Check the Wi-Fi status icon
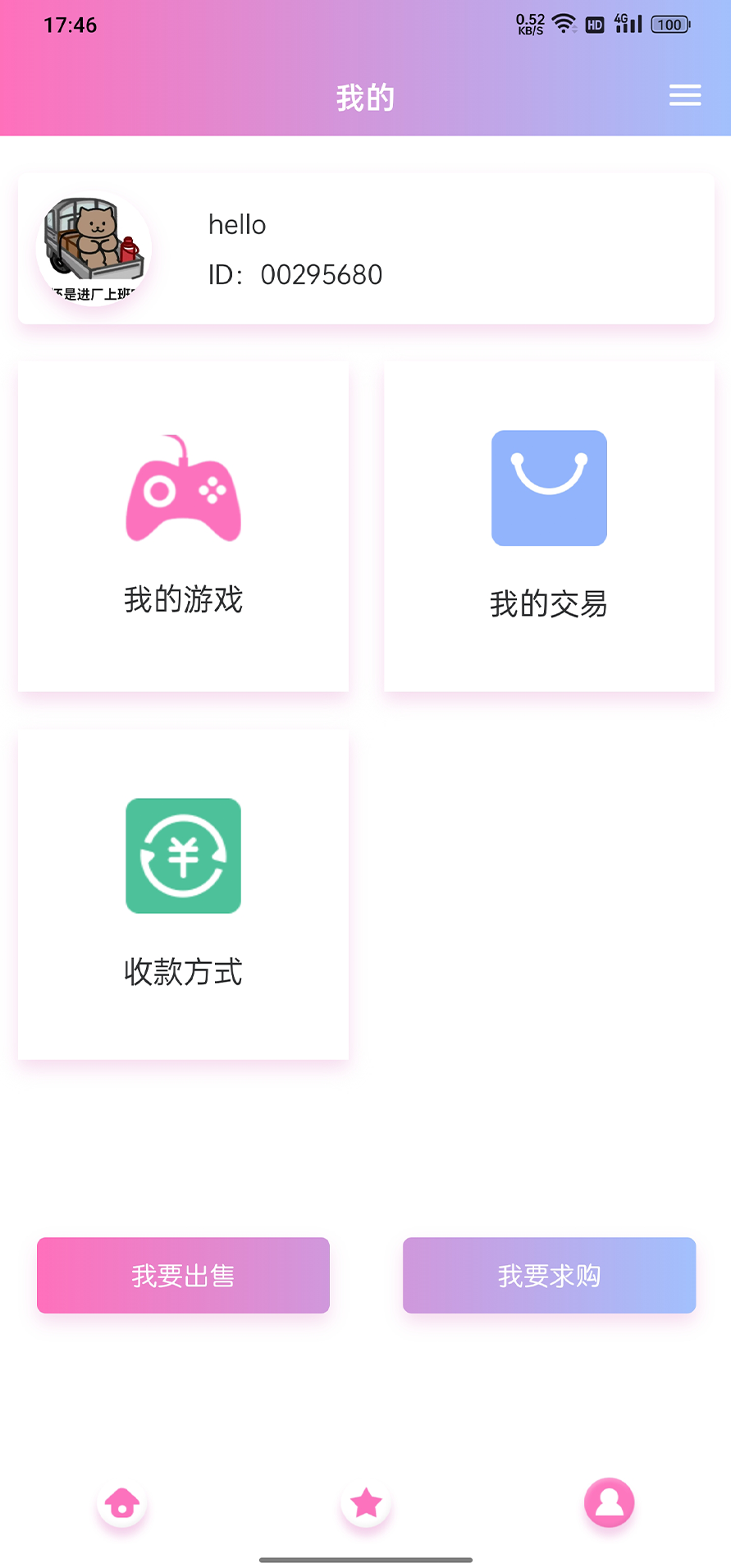Screen dimensions: 731x1568 (x=562, y=24)
